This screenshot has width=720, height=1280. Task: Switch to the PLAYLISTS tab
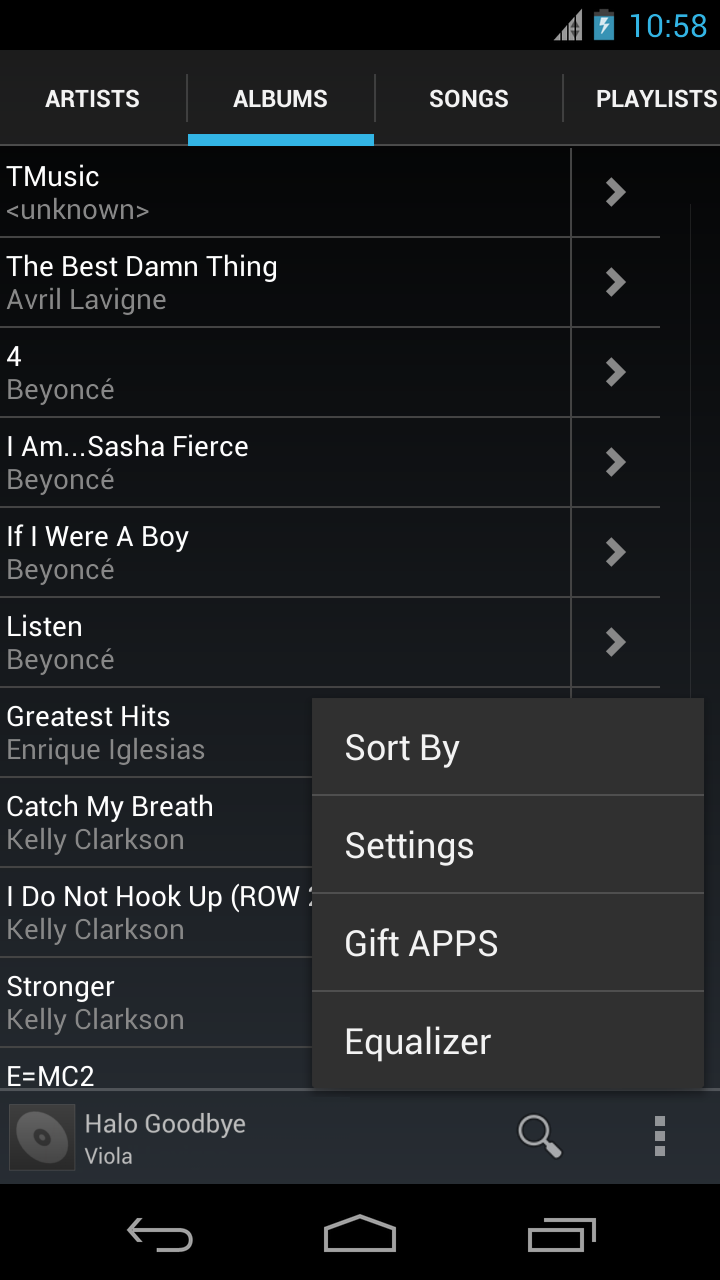[655, 98]
